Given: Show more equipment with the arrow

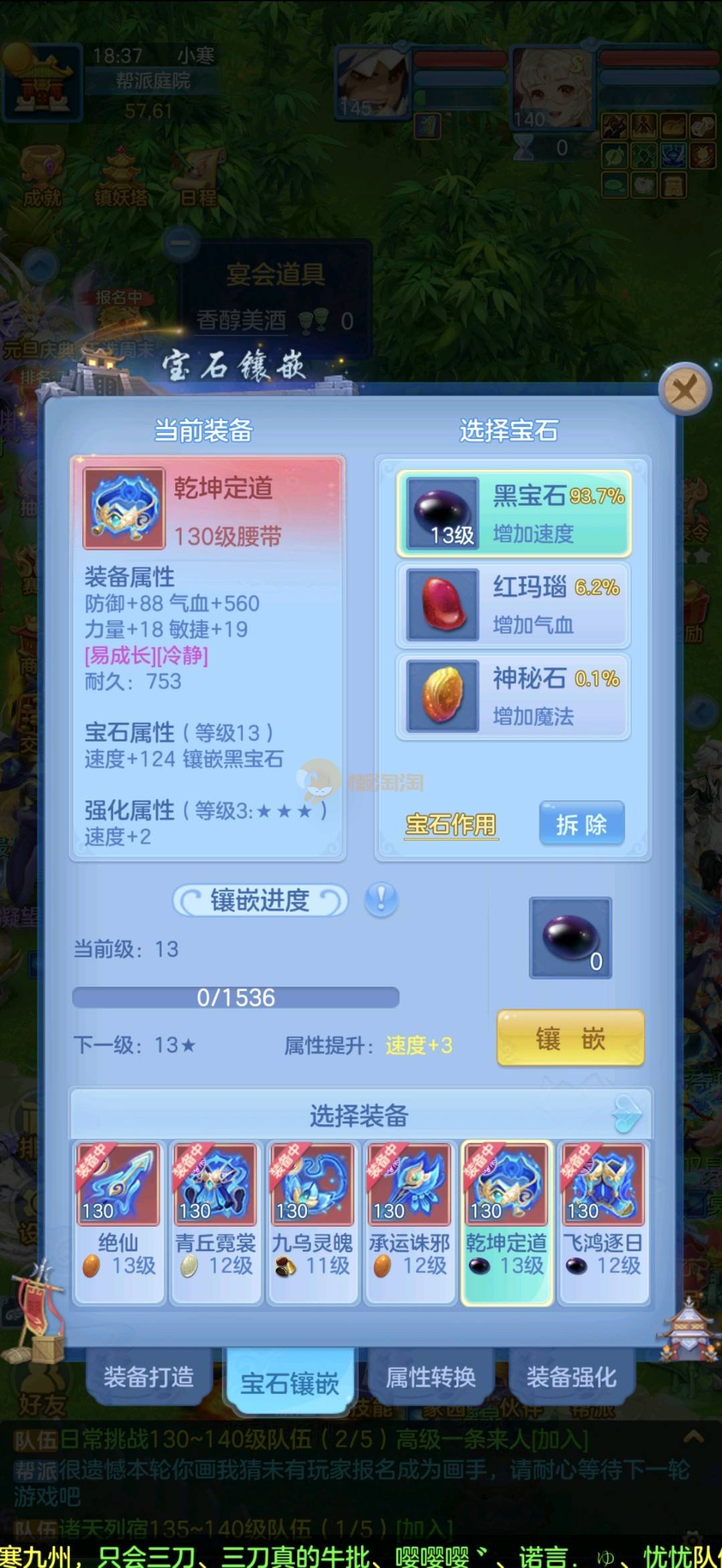Looking at the screenshot, I should coord(627,1114).
